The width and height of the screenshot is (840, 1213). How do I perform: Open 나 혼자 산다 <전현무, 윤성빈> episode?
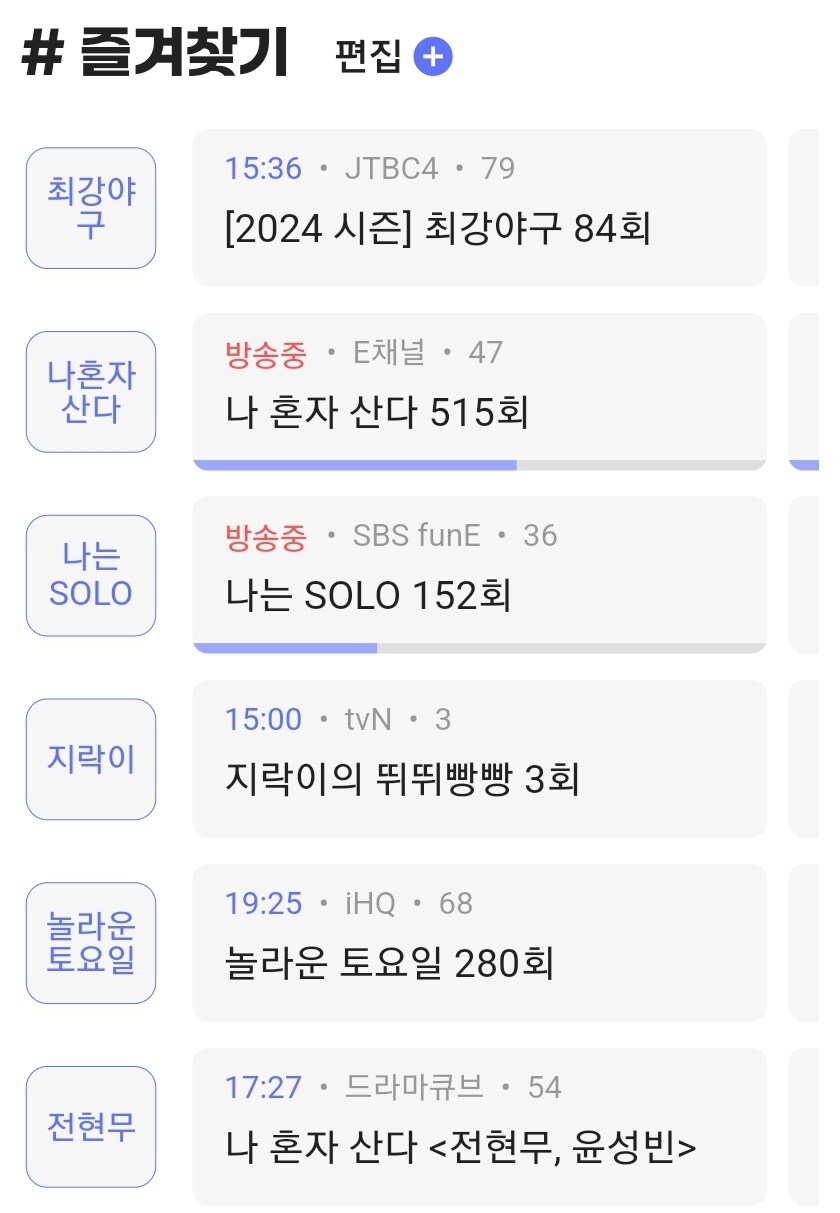click(480, 1145)
